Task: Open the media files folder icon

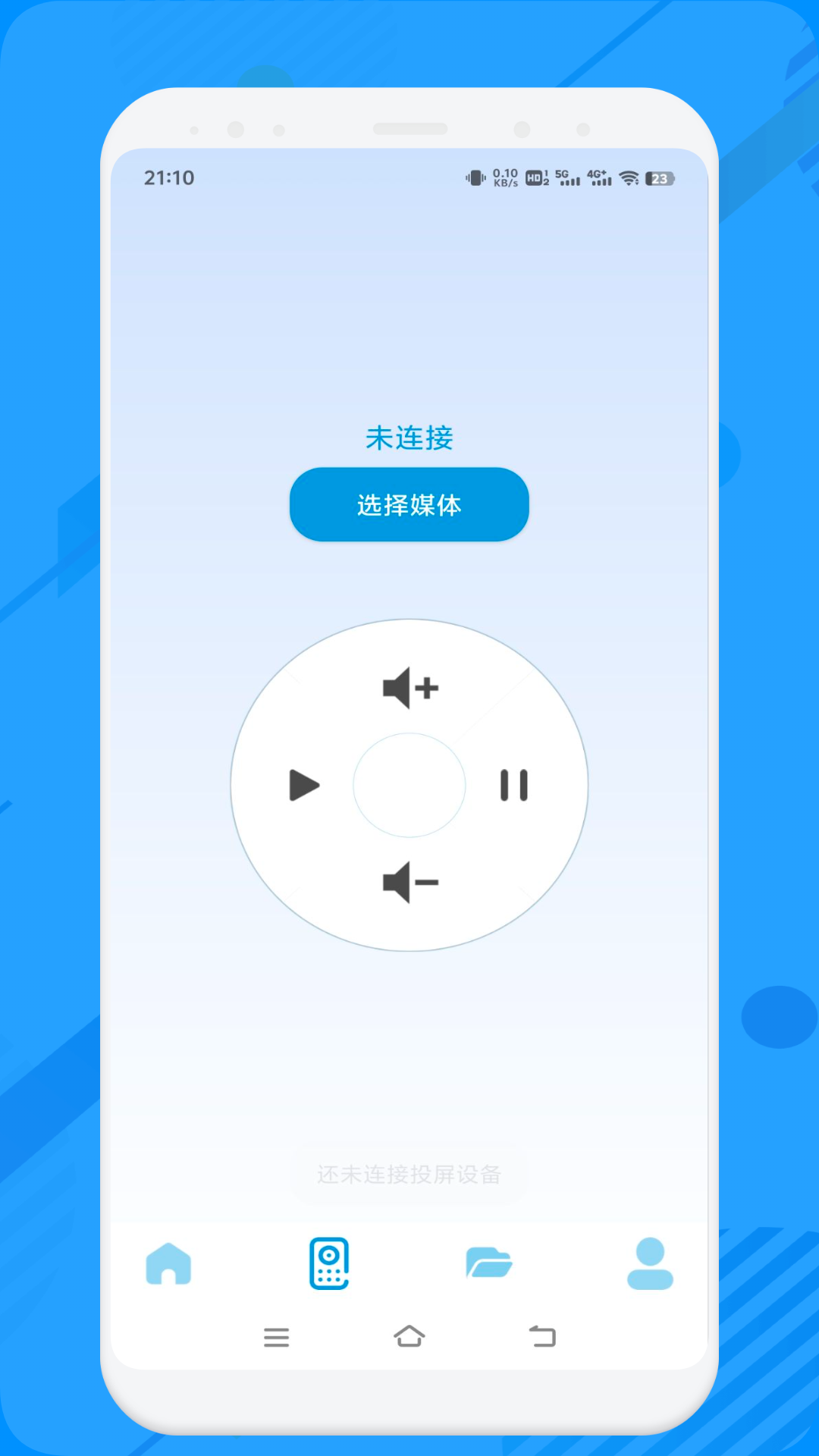Action: [490, 1259]
